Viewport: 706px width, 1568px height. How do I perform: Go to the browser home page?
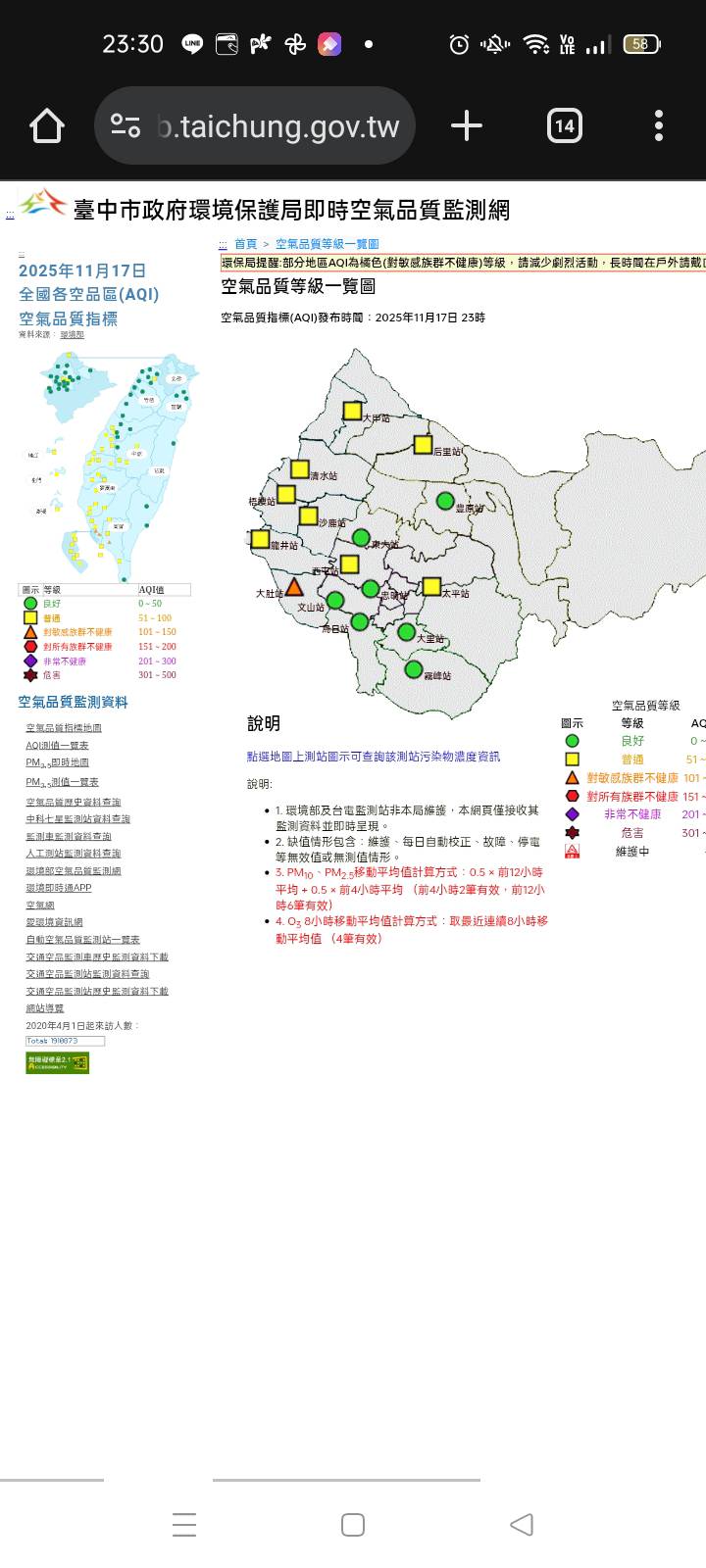pyautogui.click(x=47, y=126)
